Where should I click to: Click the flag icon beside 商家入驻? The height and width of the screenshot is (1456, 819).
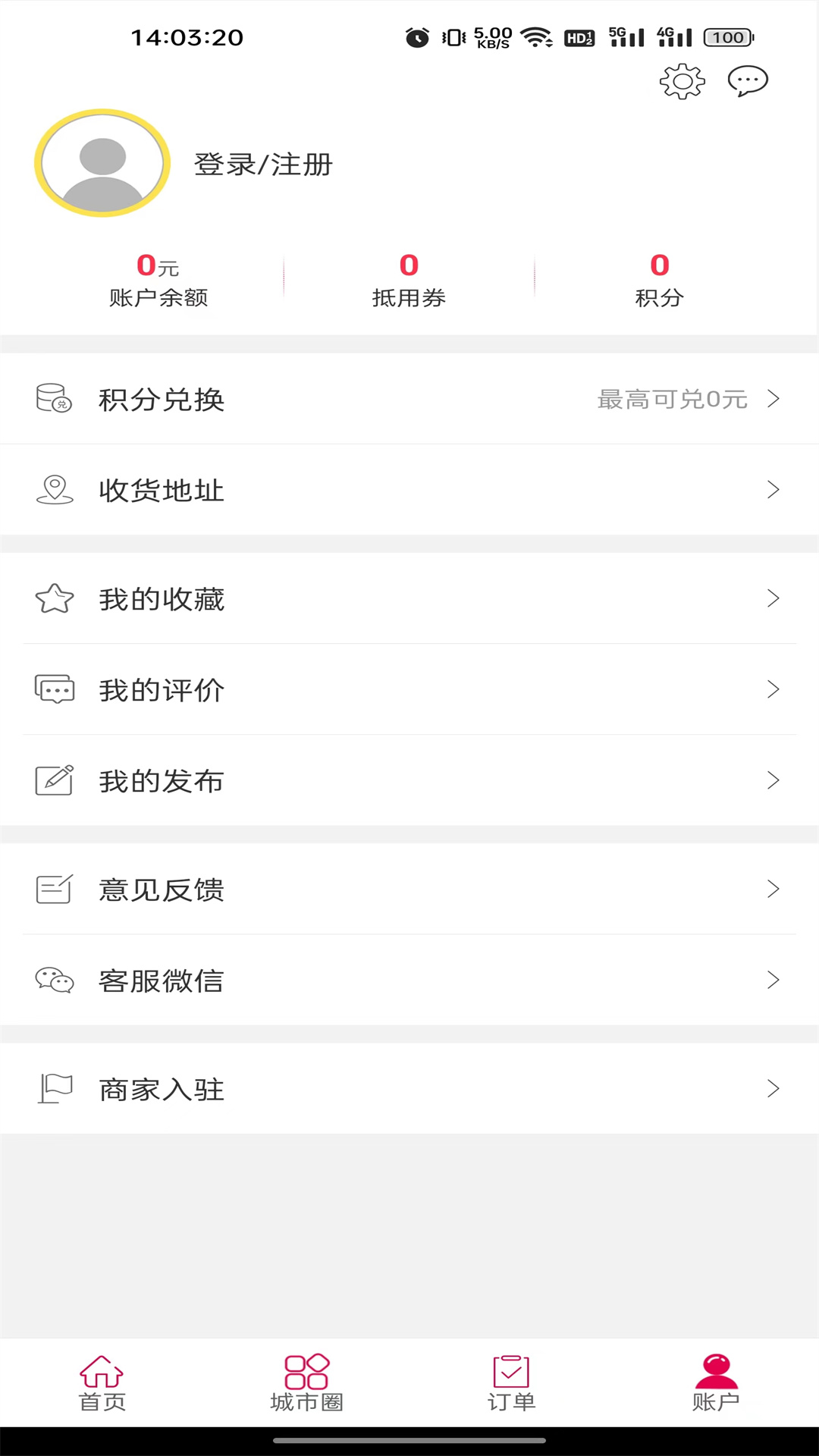tap(53, 1088)
